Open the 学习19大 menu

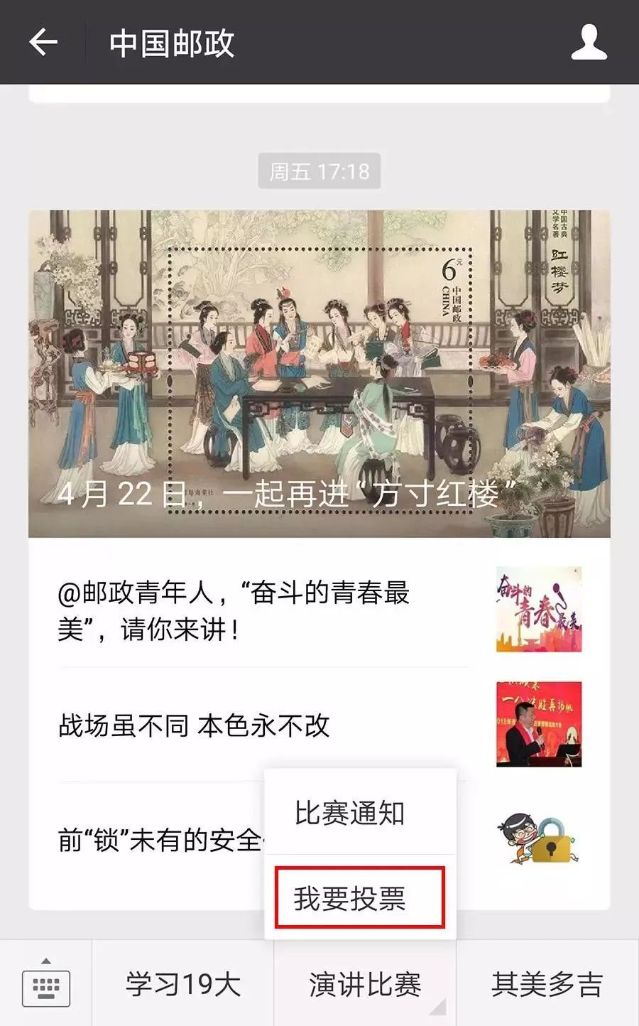point(183,985)
